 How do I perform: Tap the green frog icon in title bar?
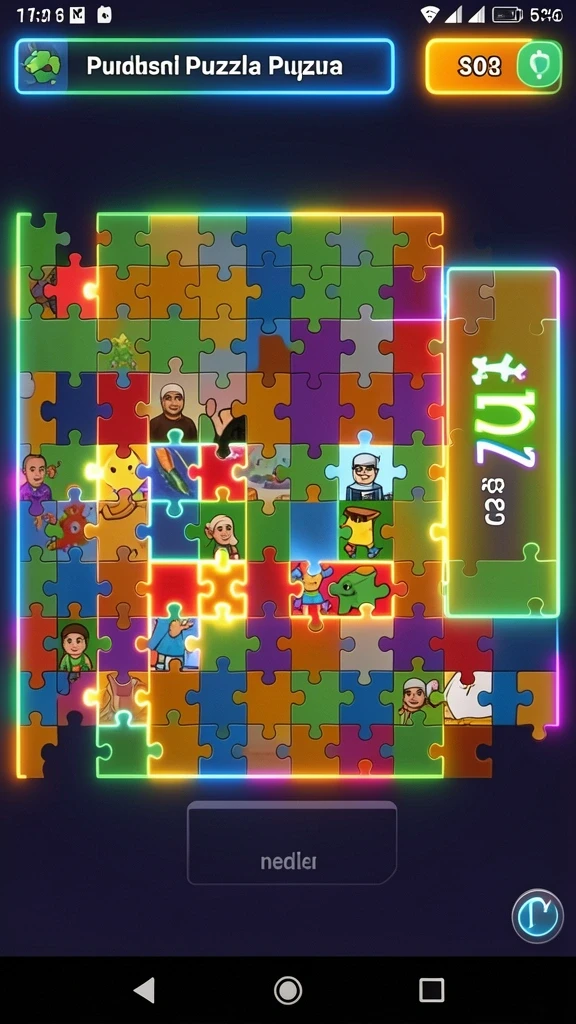[42, 66]
